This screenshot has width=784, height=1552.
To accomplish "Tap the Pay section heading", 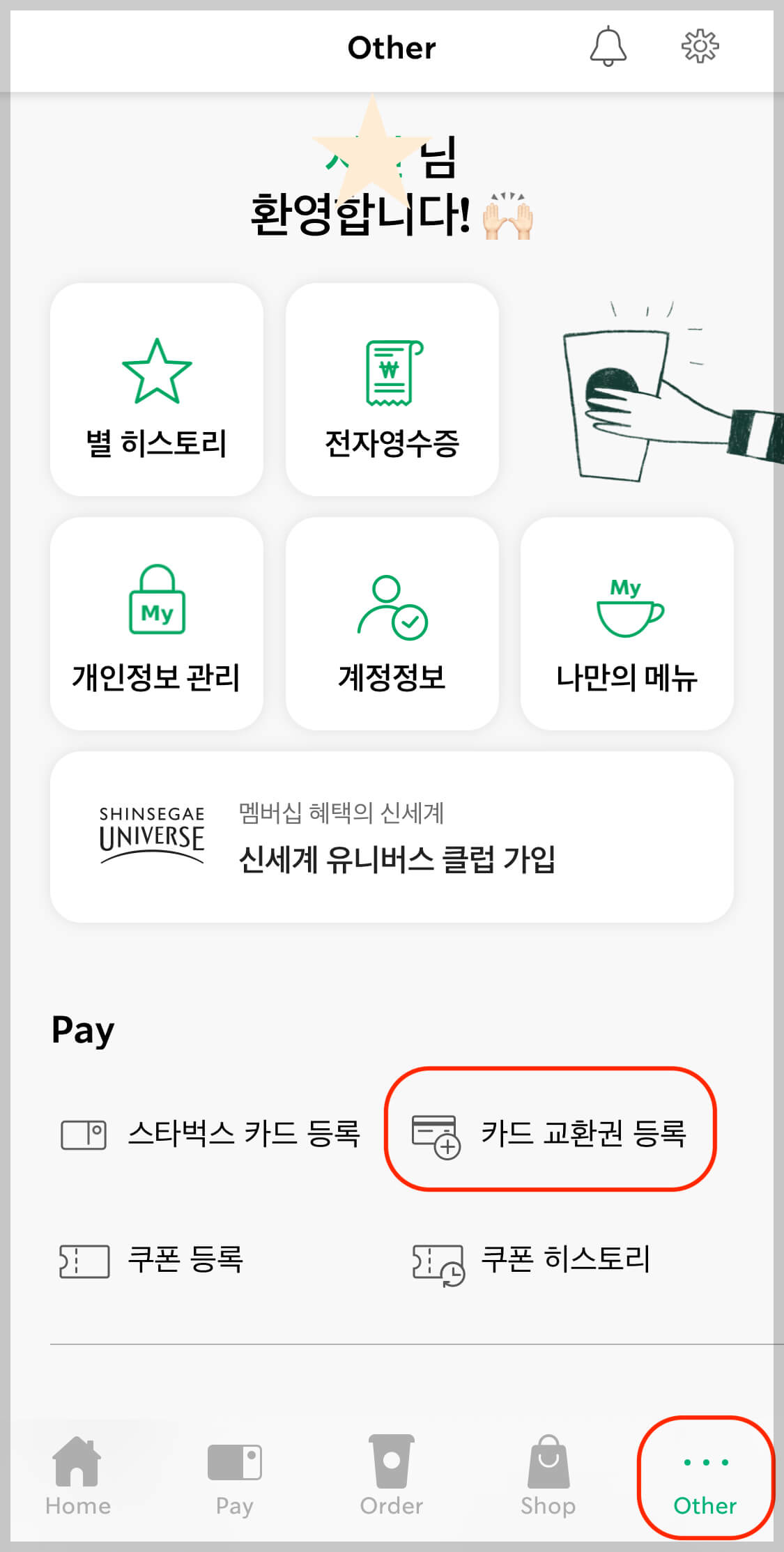I will point(82,1029).
